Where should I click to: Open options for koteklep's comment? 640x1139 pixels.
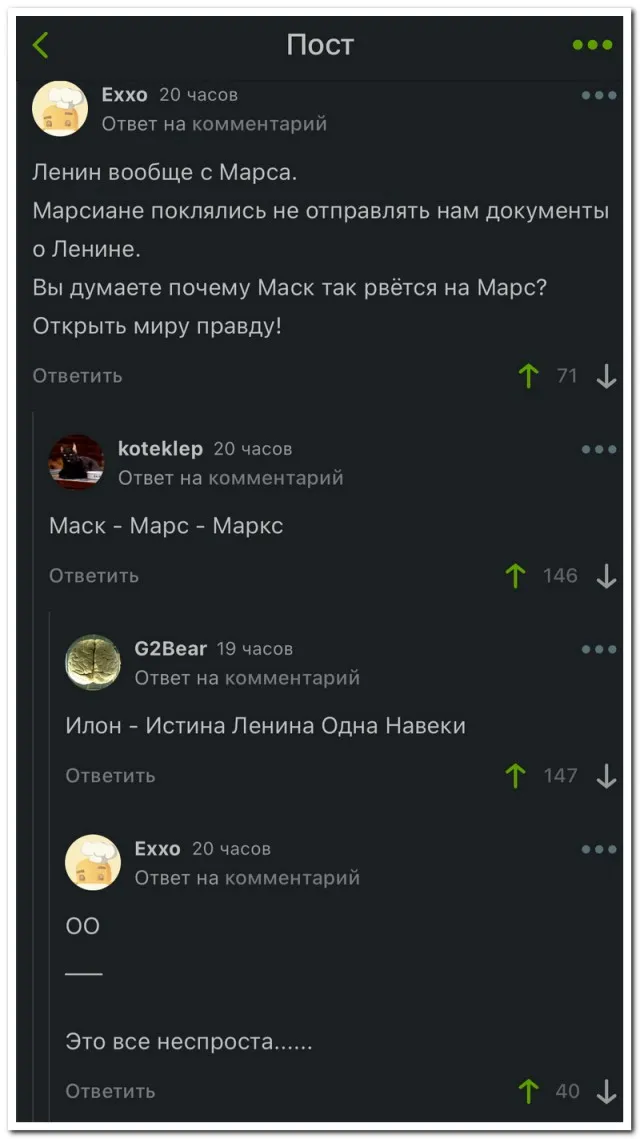click(599, 449)
